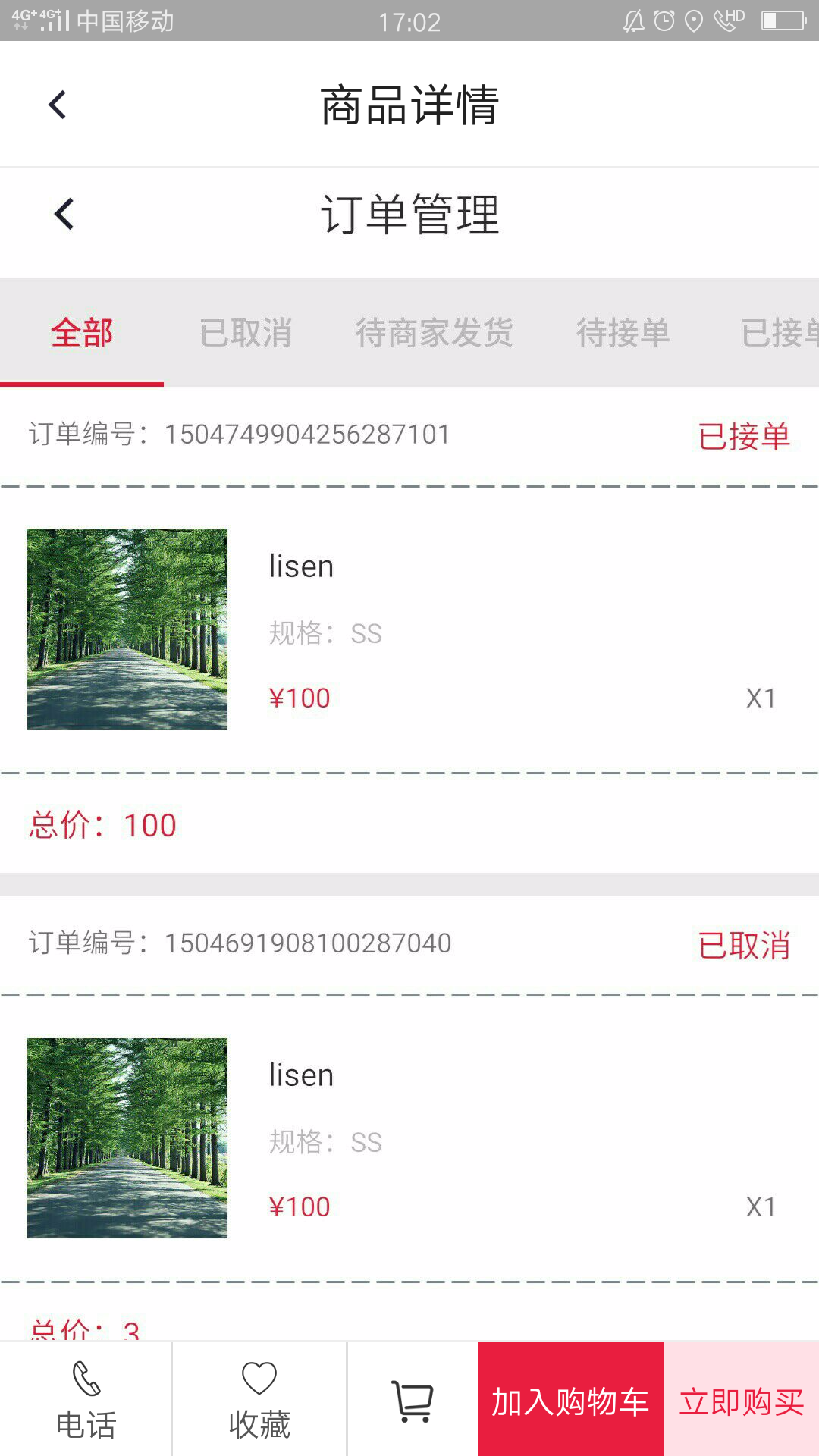Show 待商家发货 orders

[x=435, y=333]
